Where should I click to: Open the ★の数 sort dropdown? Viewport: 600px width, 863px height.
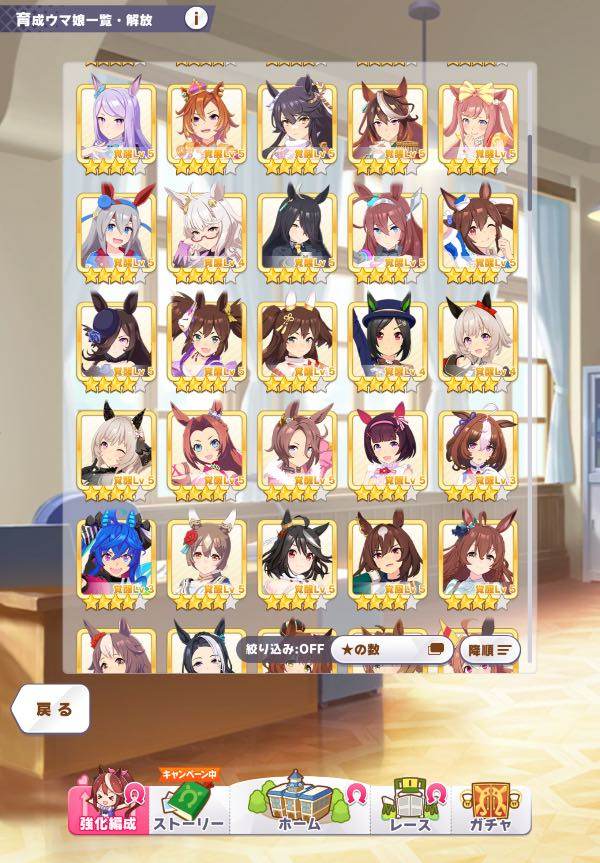[392, 648]
